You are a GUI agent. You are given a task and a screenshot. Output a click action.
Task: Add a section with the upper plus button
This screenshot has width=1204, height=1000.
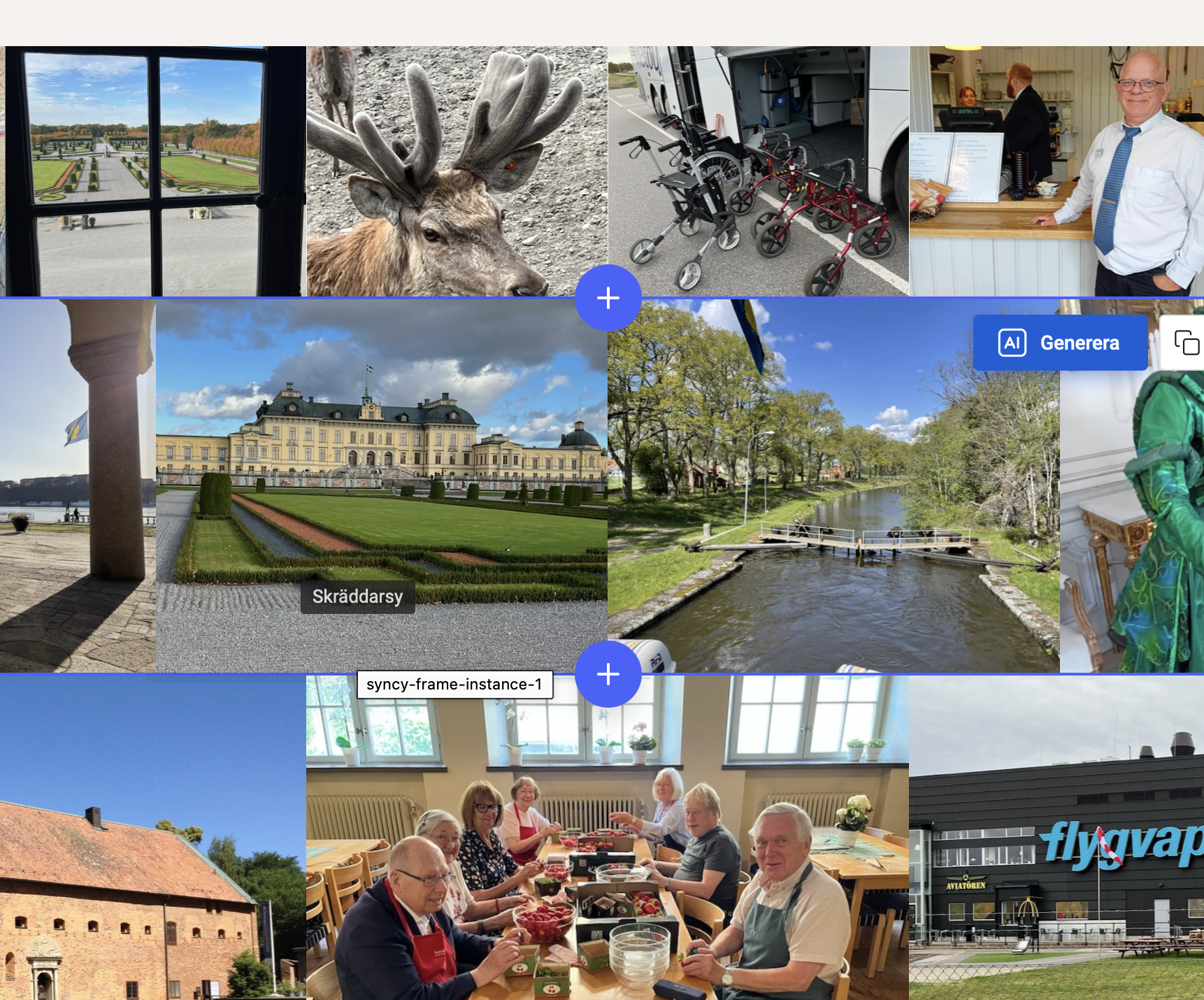(x=608, y=298)
